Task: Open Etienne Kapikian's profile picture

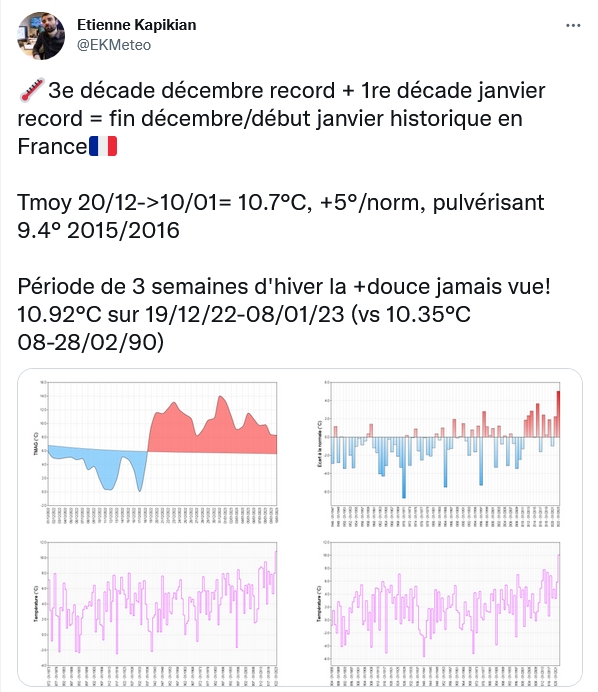Action: click(41, 36)
